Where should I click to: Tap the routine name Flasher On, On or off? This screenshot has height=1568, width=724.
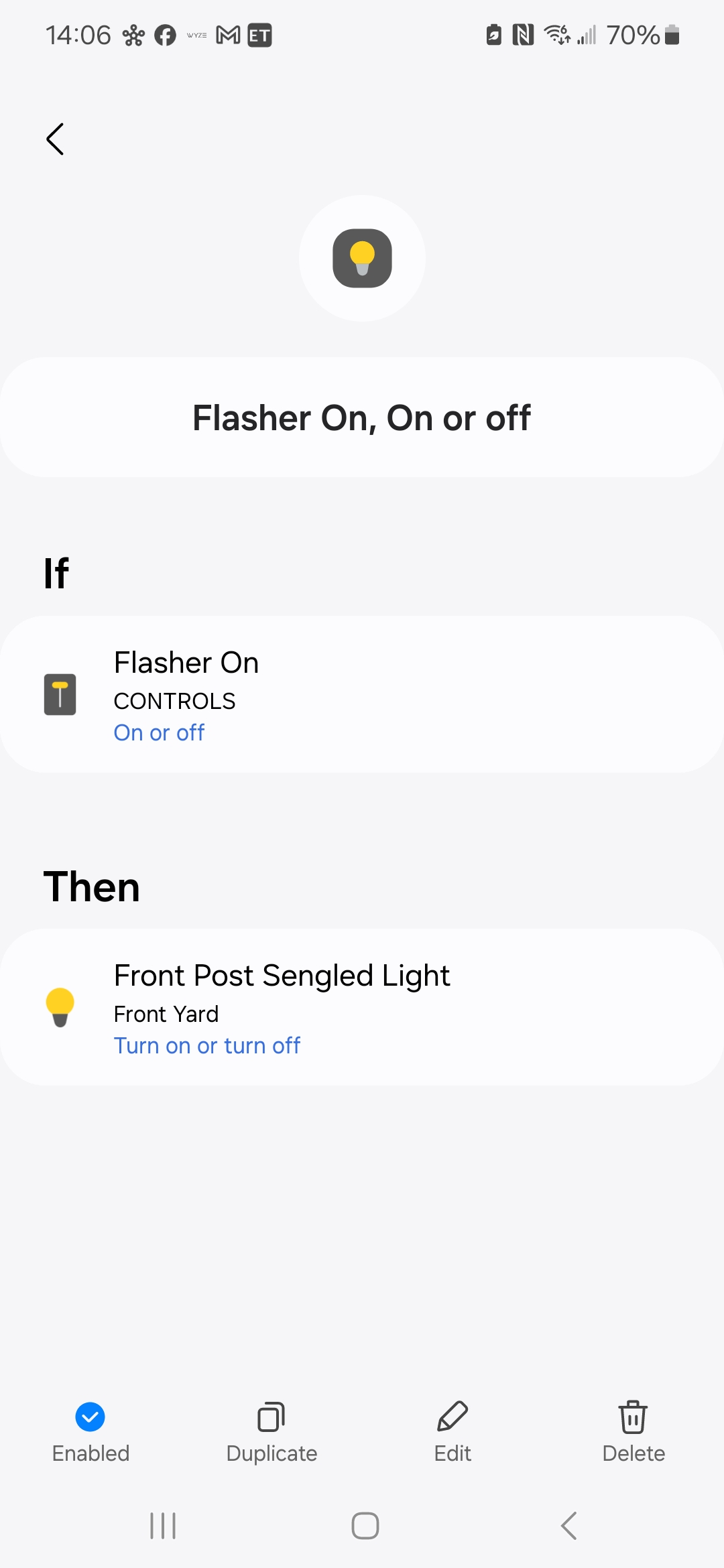click(x=362, y=417)
